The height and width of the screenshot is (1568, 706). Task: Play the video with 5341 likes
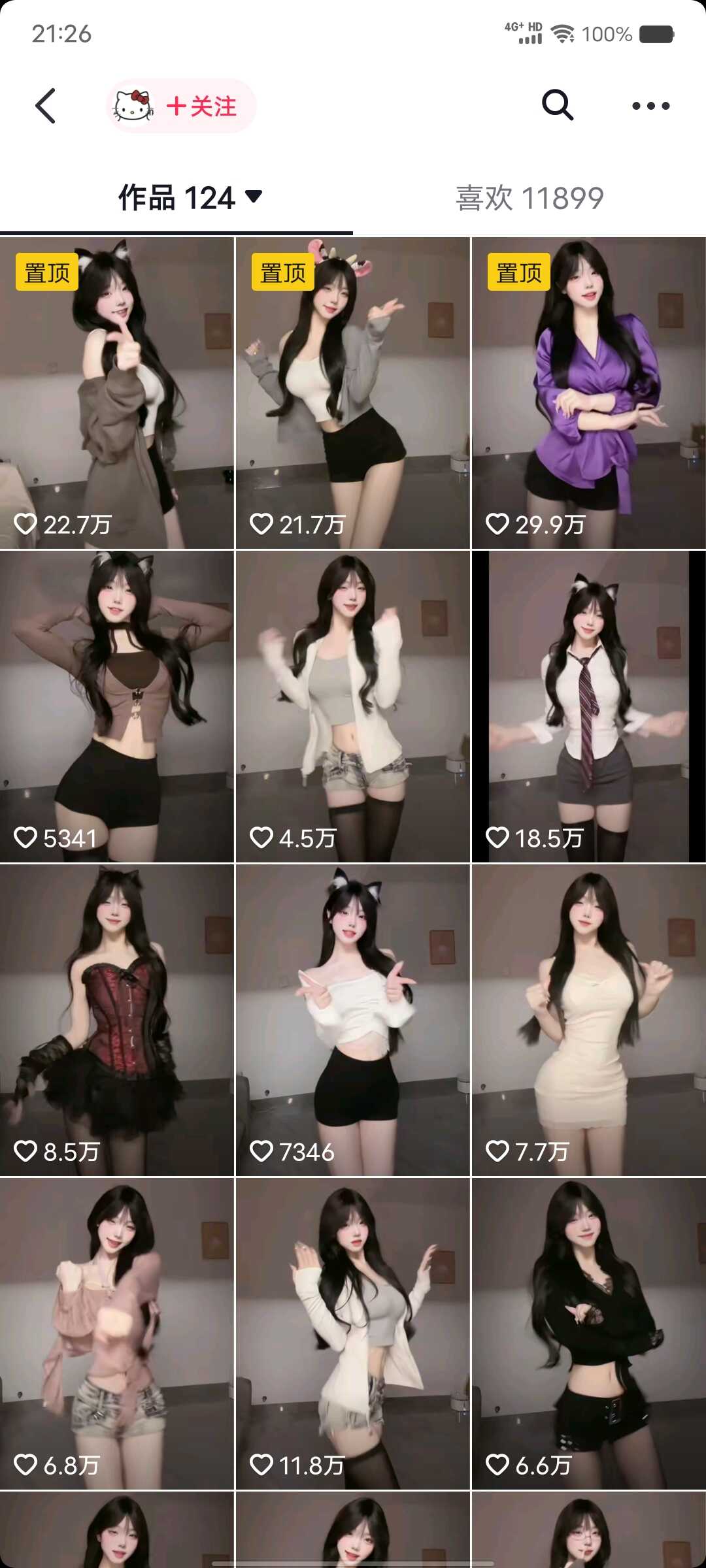pos(117,706)
